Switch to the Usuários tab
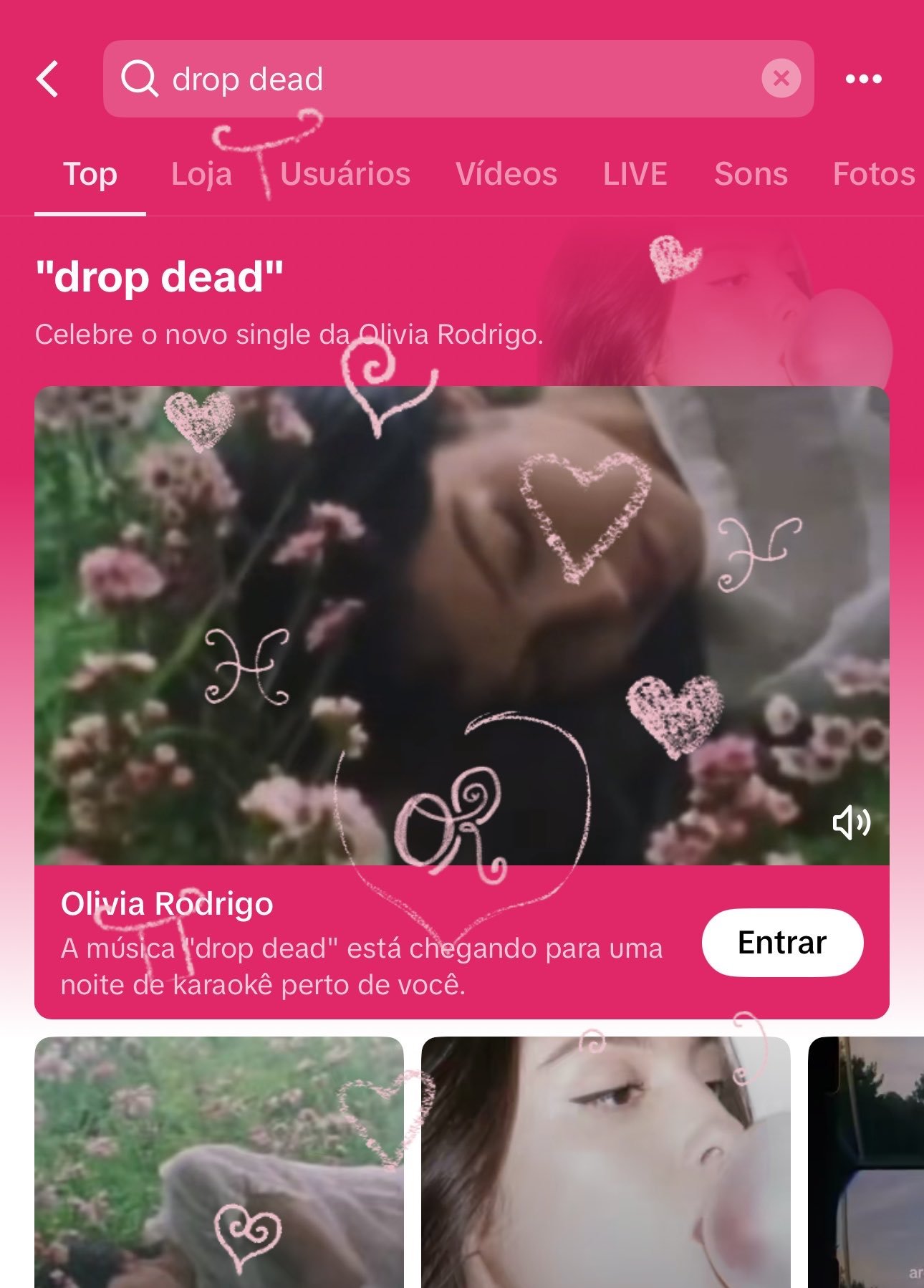 tap(345, 174)
